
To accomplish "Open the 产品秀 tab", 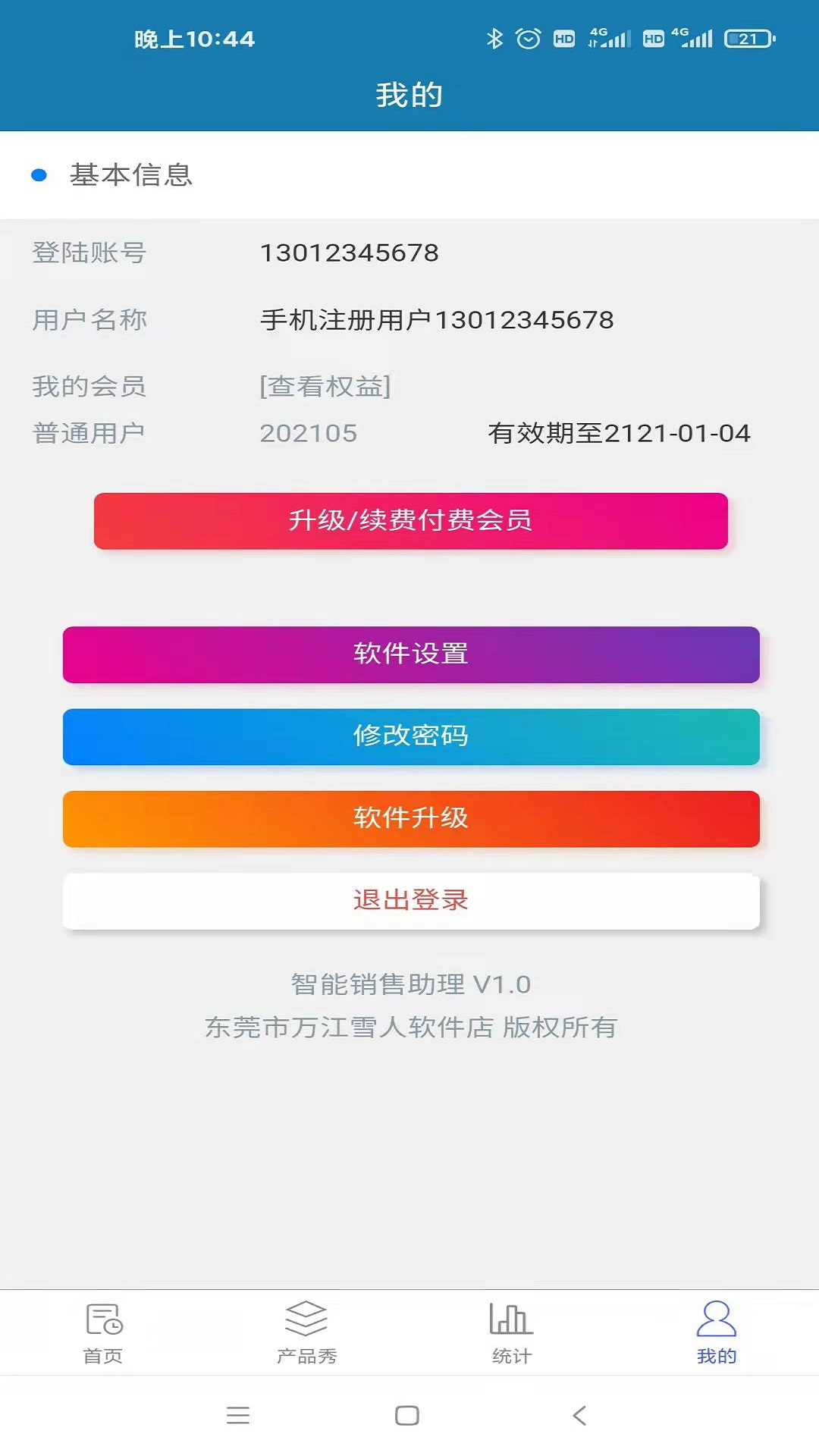I will click(306, 1333).
